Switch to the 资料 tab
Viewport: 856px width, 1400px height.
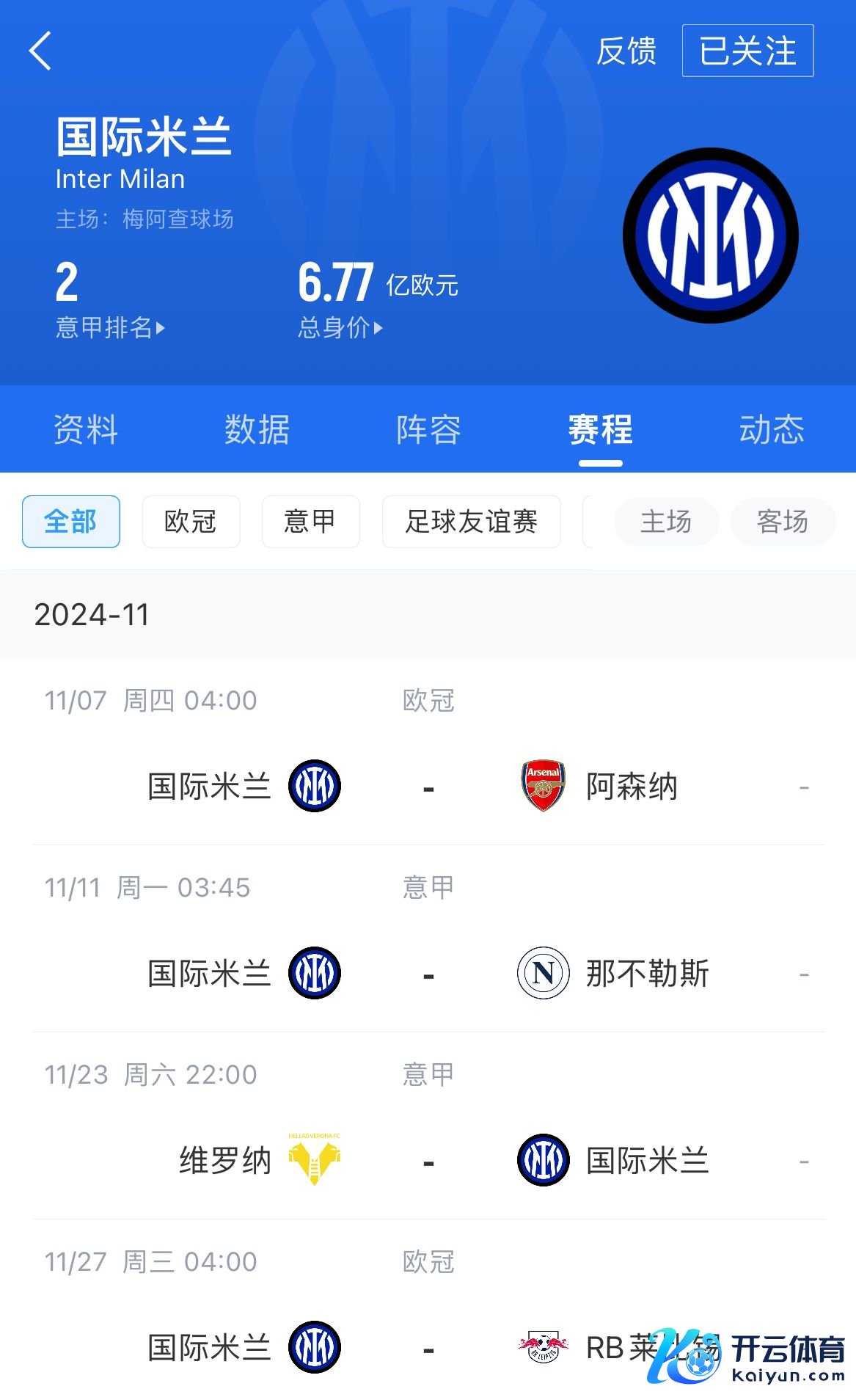(86, 429)
